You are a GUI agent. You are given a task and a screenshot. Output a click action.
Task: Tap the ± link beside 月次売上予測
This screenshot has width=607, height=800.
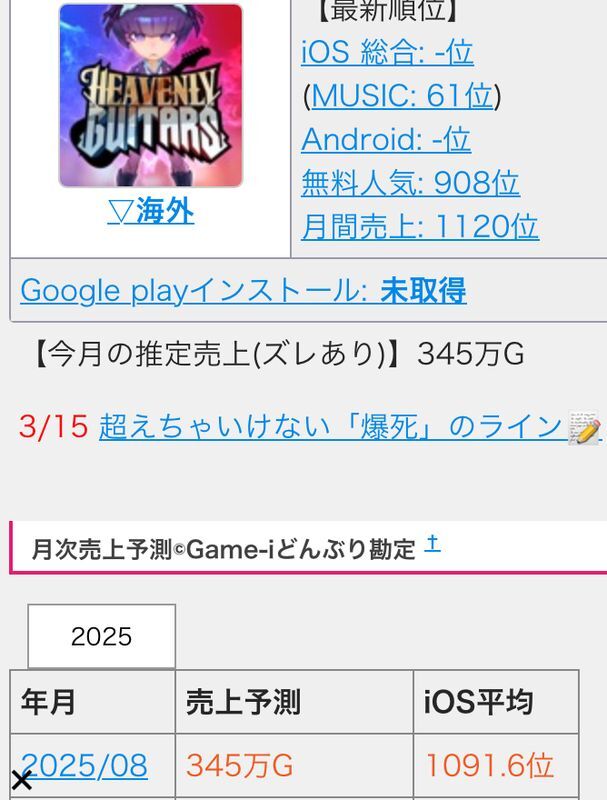pyautogui.click(x=432, y=545)
